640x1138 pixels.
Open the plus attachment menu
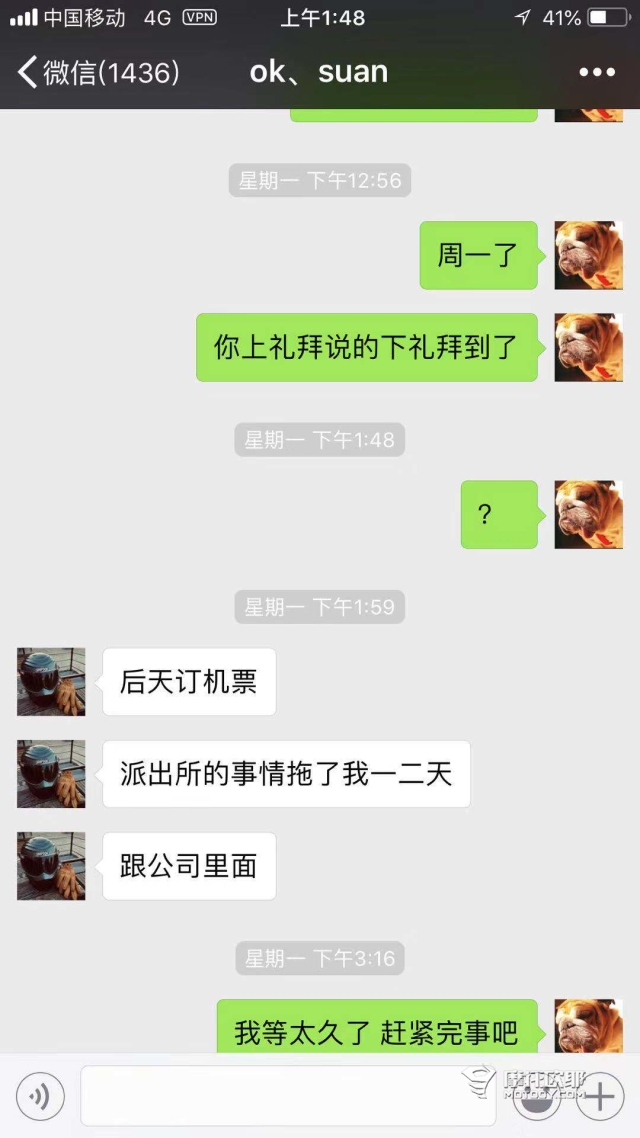point(600,1096)
